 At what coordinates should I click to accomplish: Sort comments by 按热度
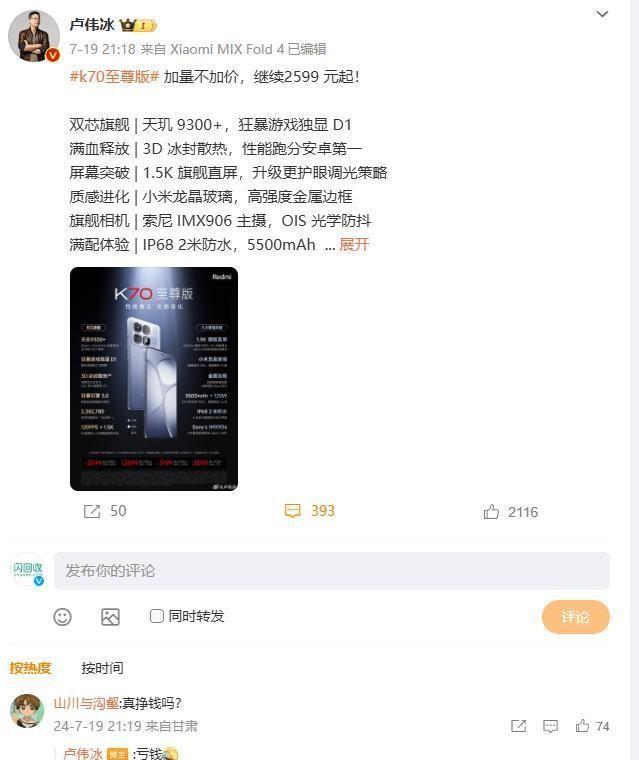point(30,668)
